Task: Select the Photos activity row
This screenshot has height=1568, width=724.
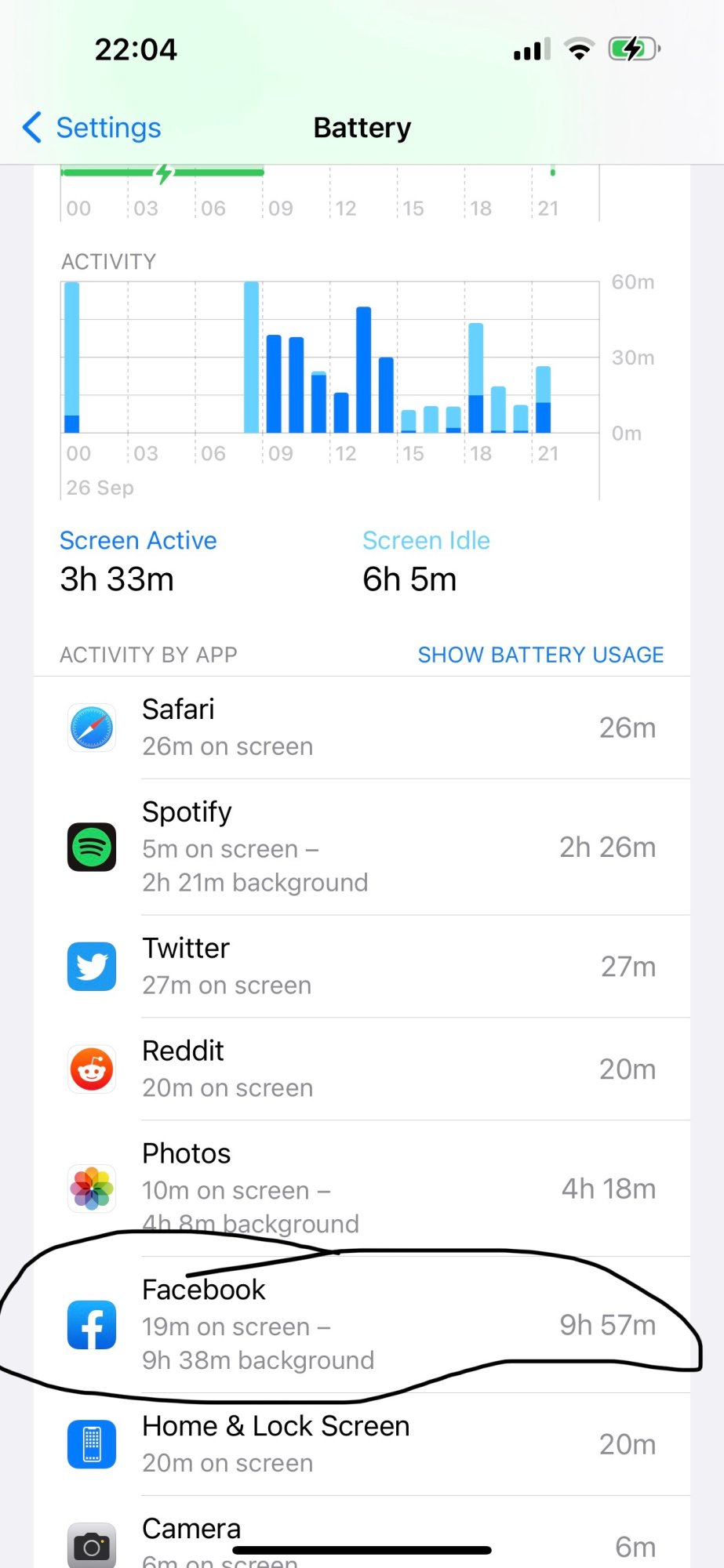Action: 362,1189
